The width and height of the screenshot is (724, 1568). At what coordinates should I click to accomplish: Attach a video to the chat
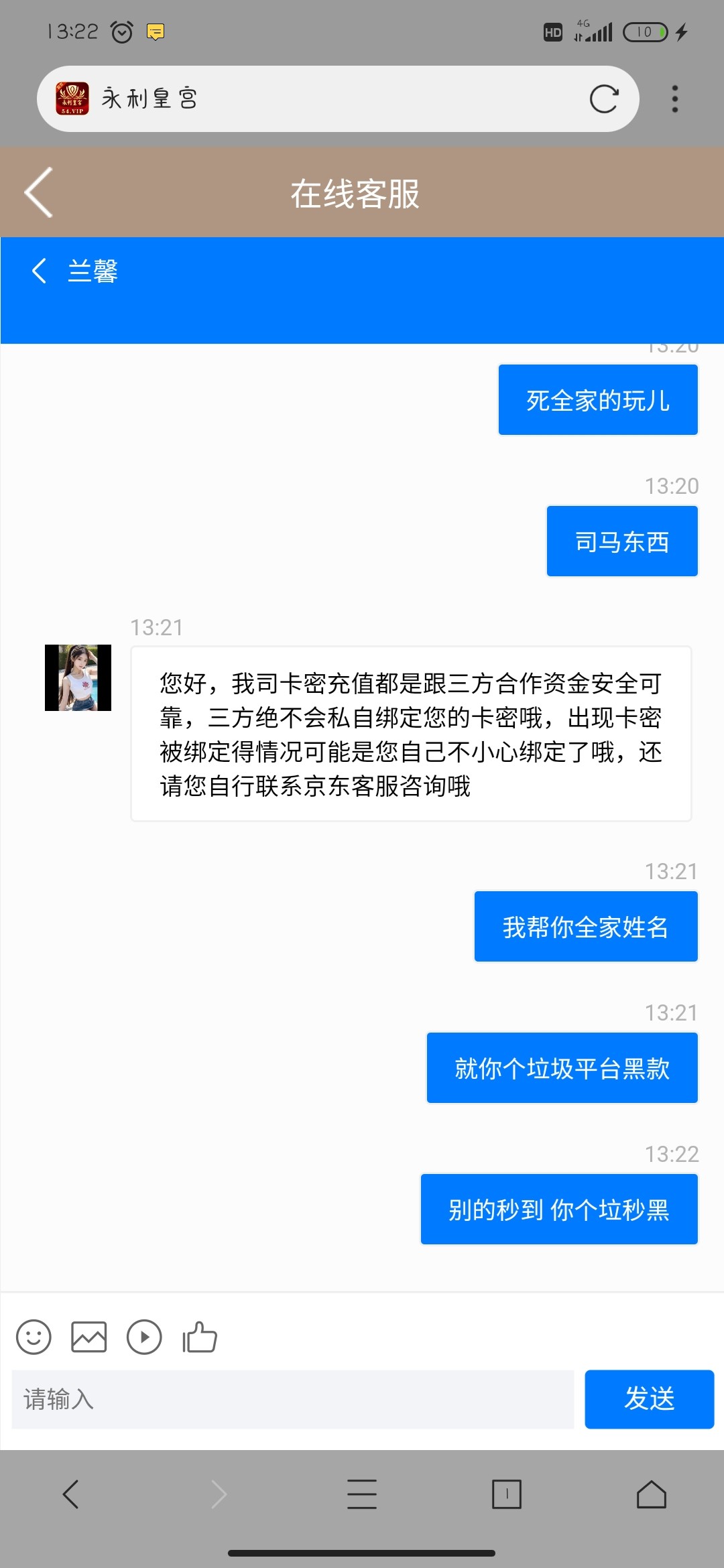tap(144, 1337)
